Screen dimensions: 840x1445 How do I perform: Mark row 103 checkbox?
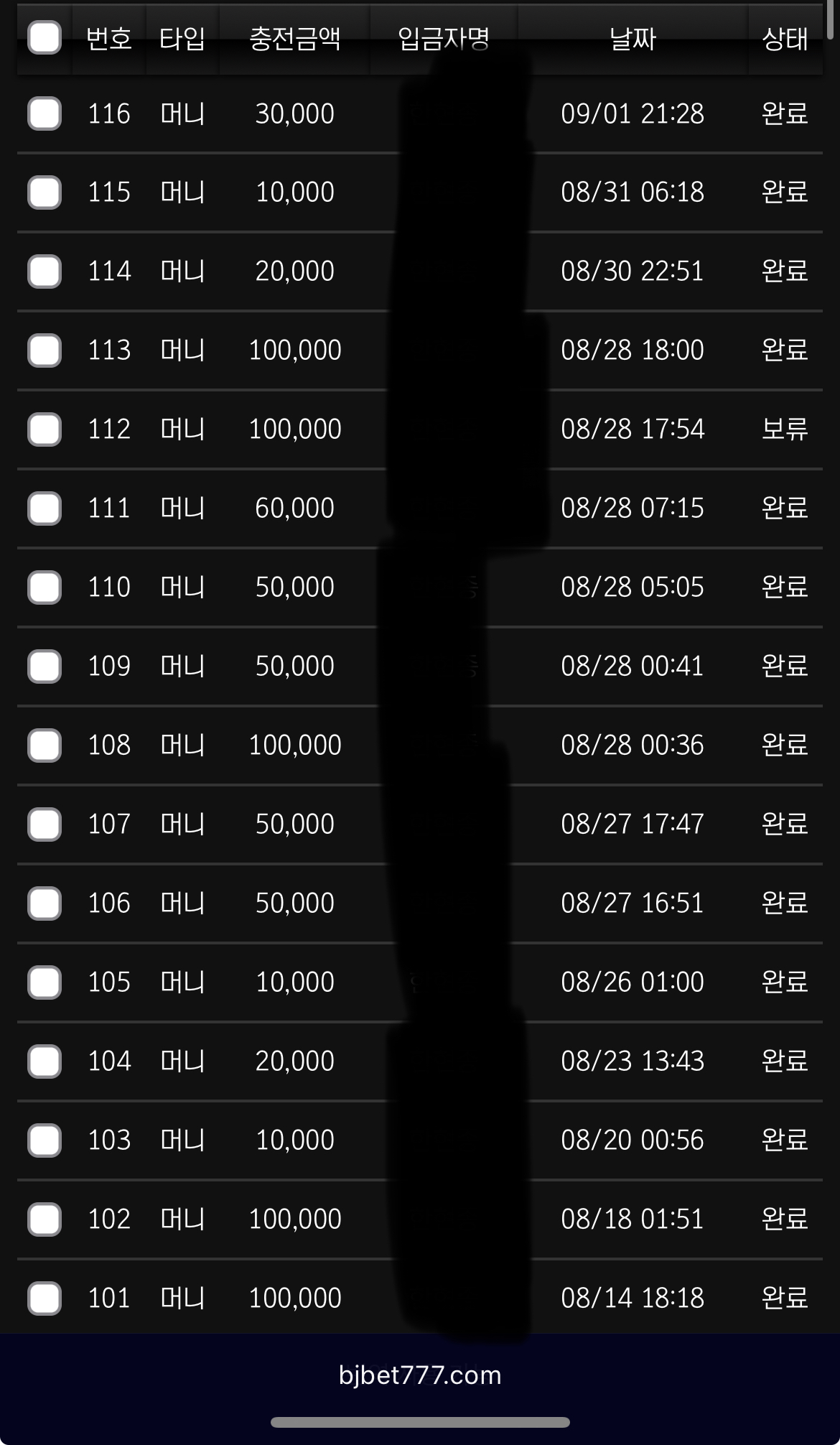(45, 1140)
